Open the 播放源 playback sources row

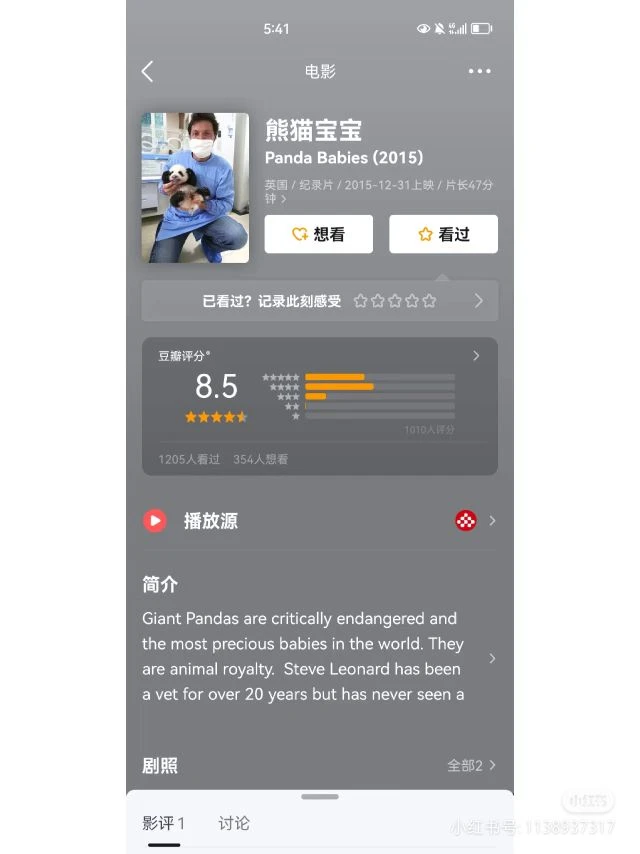(319, 520)
